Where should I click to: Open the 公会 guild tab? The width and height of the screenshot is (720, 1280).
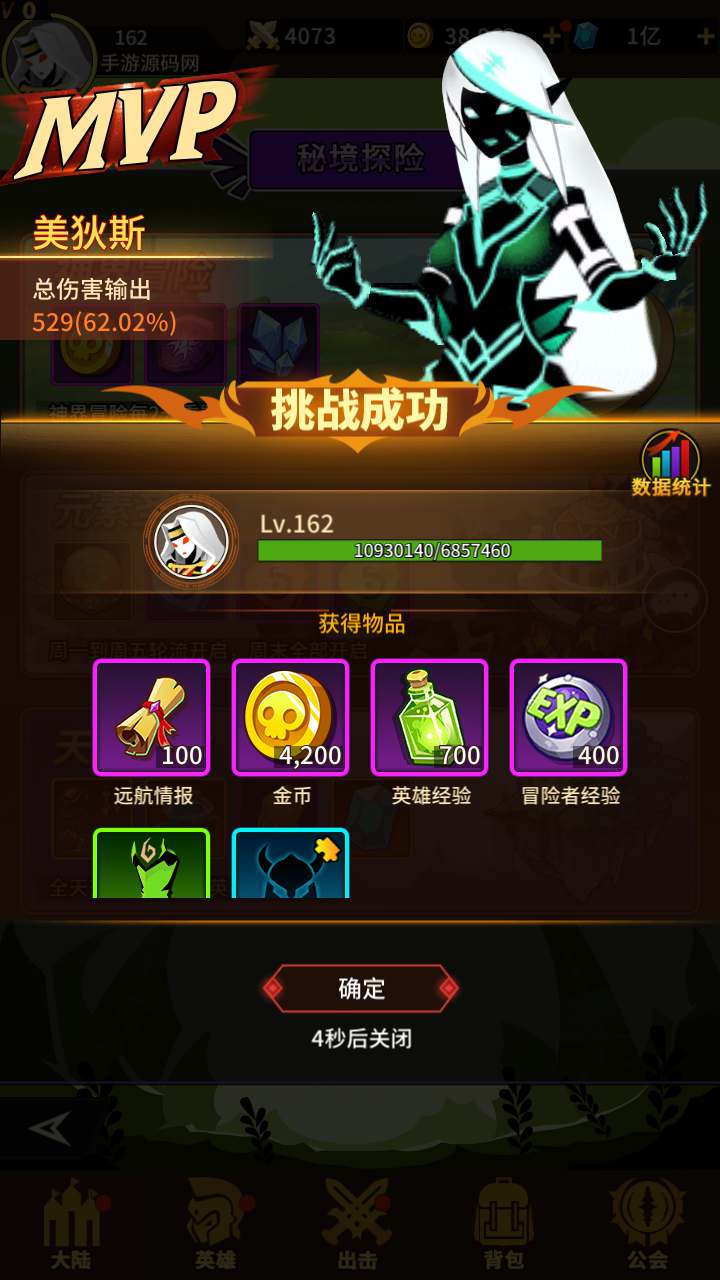coord(646,1222)
